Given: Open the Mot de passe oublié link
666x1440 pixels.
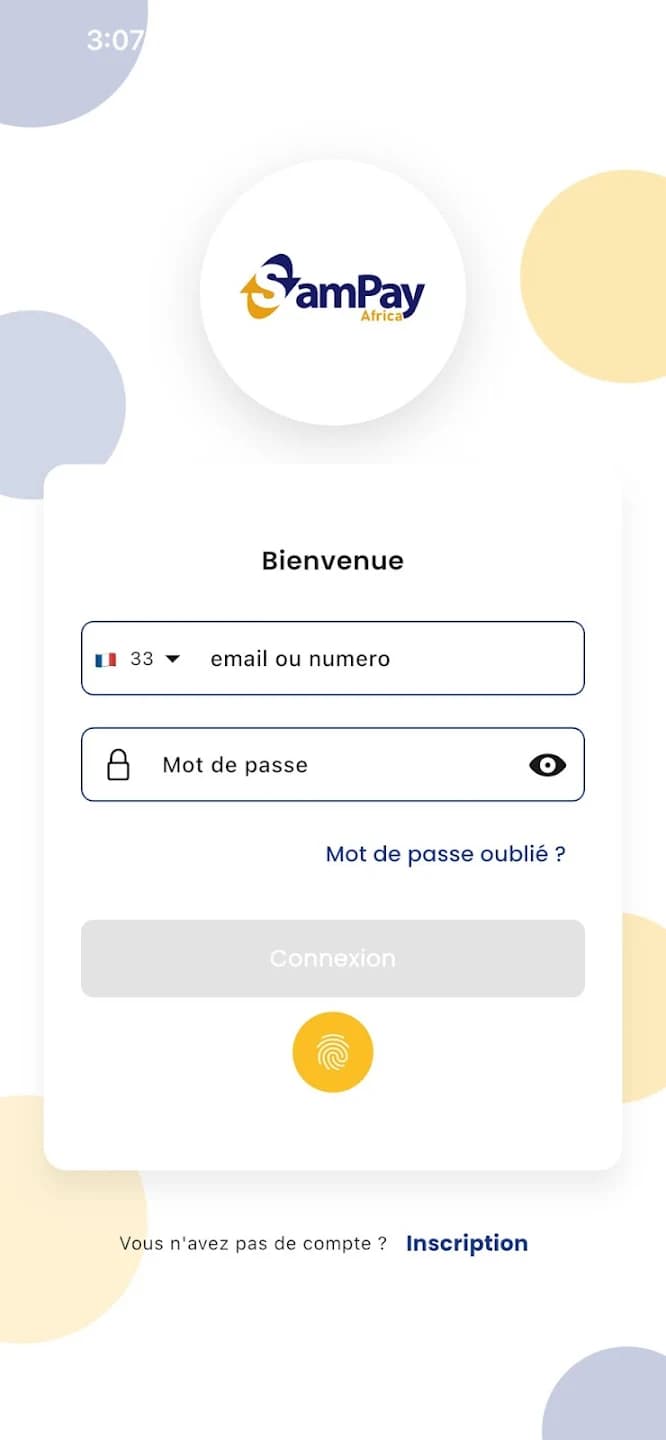Looking at the screenshot, I should 446,854.
